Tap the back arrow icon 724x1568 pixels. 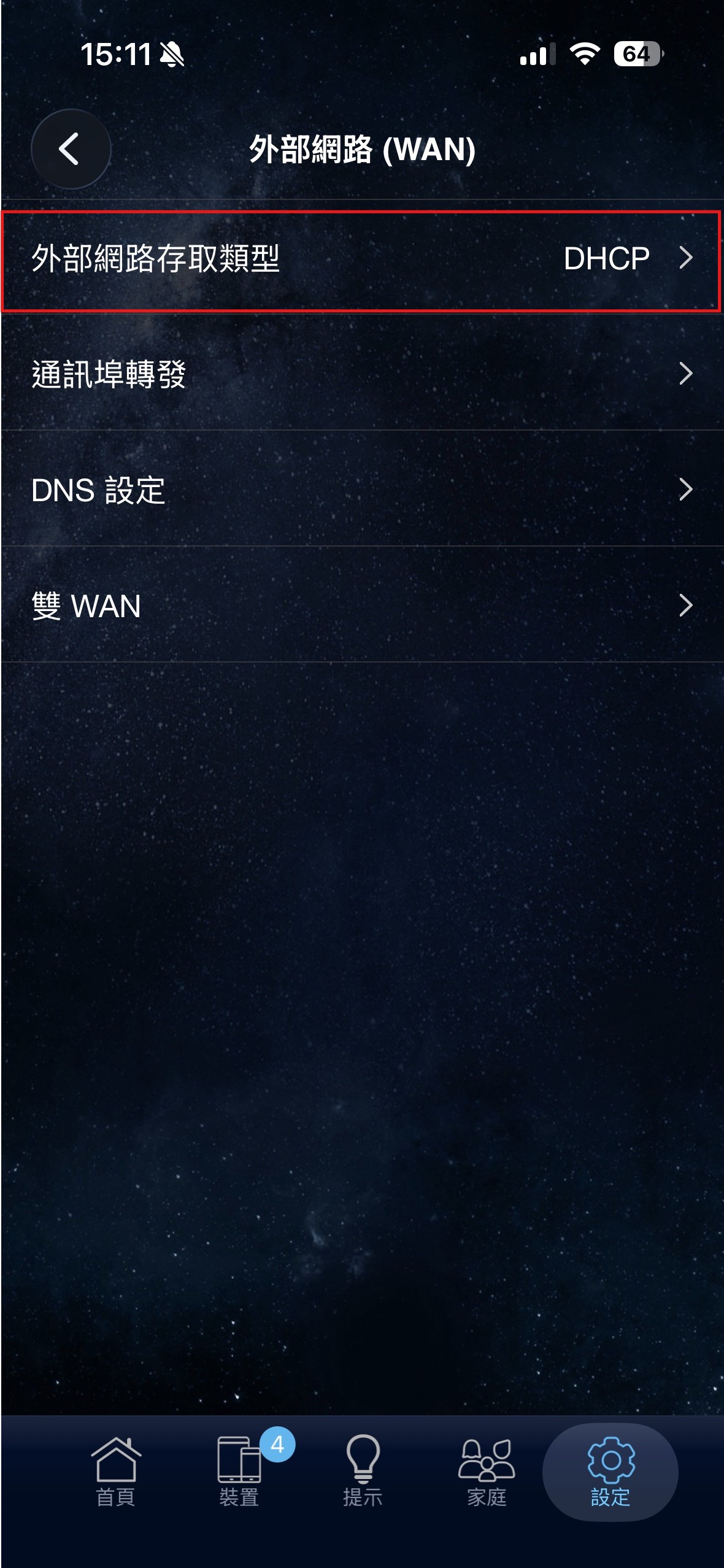click(x=70, y=149)
